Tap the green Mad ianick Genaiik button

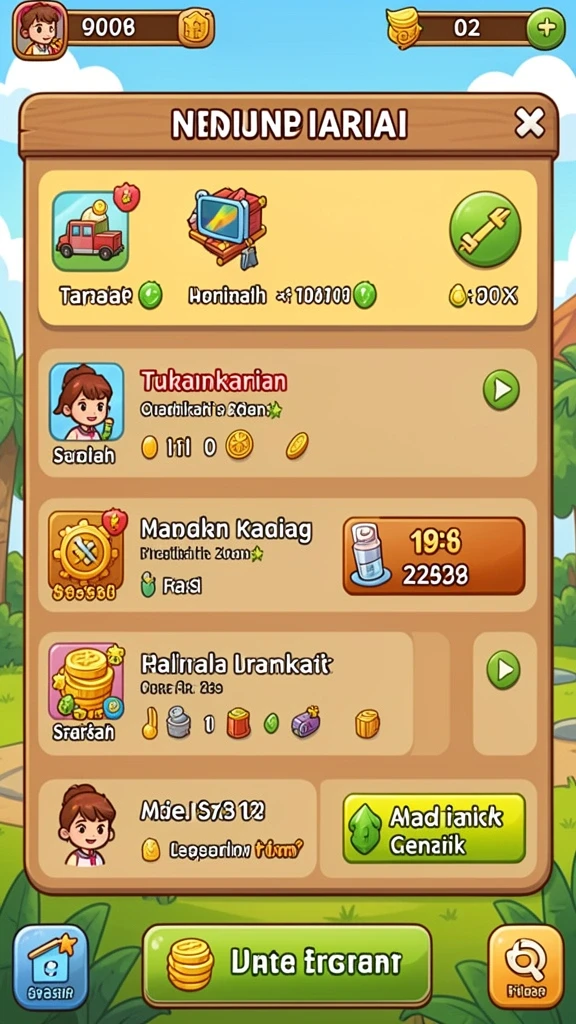pyautogui.click(x=434, y=828)
